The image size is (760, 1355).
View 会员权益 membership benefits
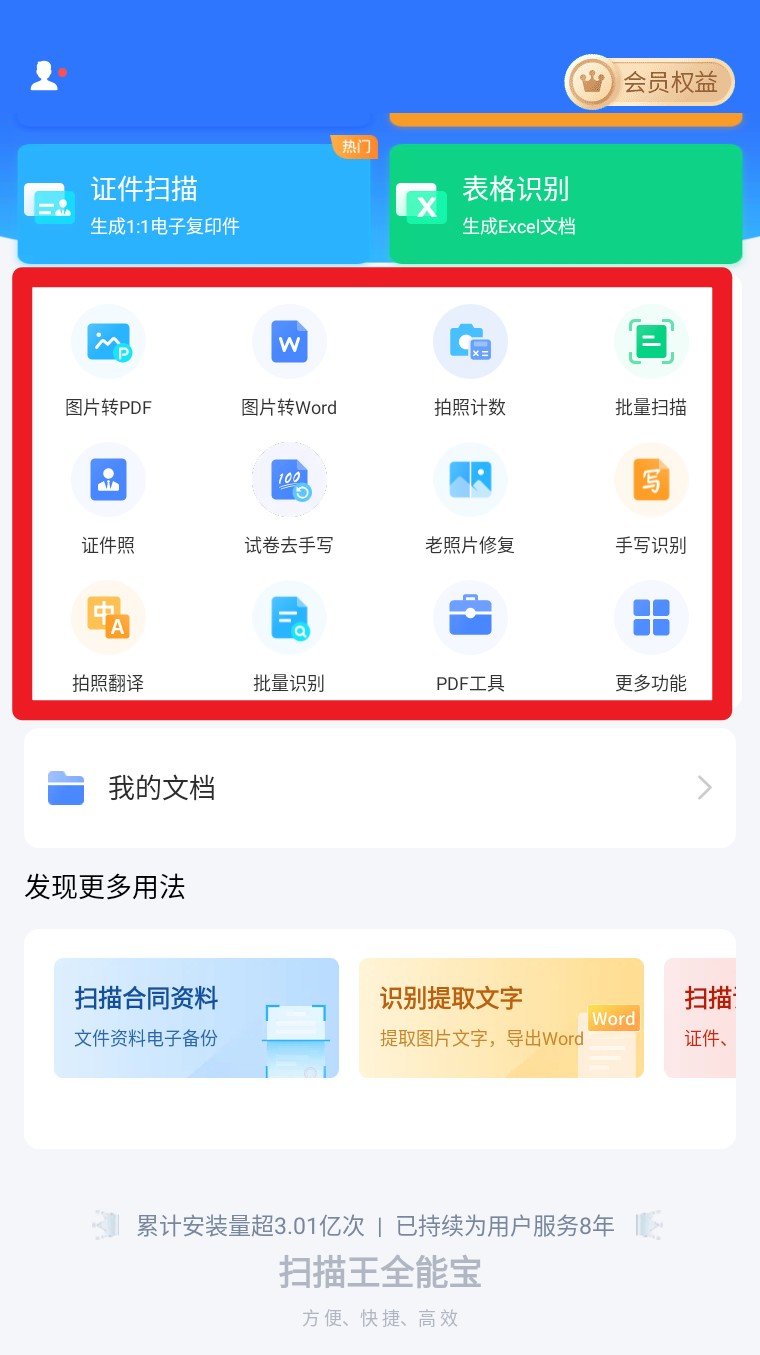650,83
